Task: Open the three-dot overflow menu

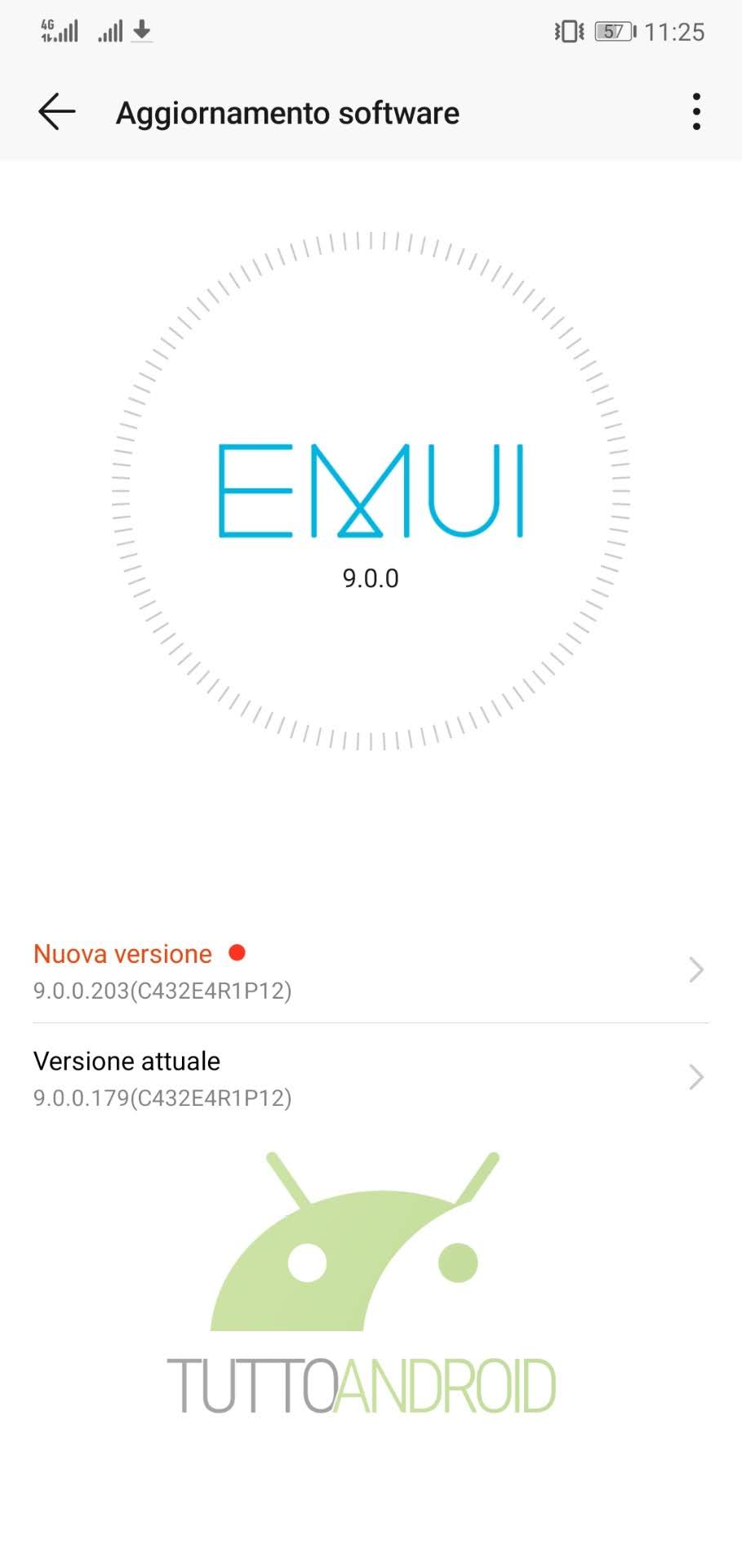Action: 695,112
